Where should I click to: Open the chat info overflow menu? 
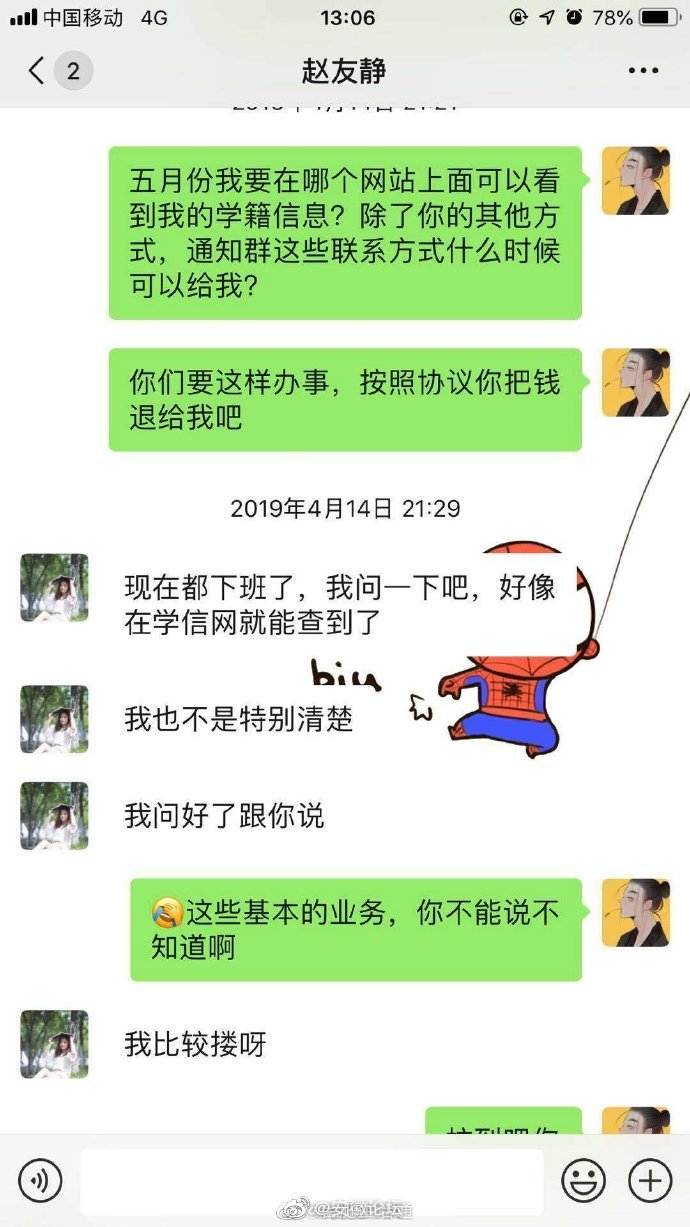(643, 71)
